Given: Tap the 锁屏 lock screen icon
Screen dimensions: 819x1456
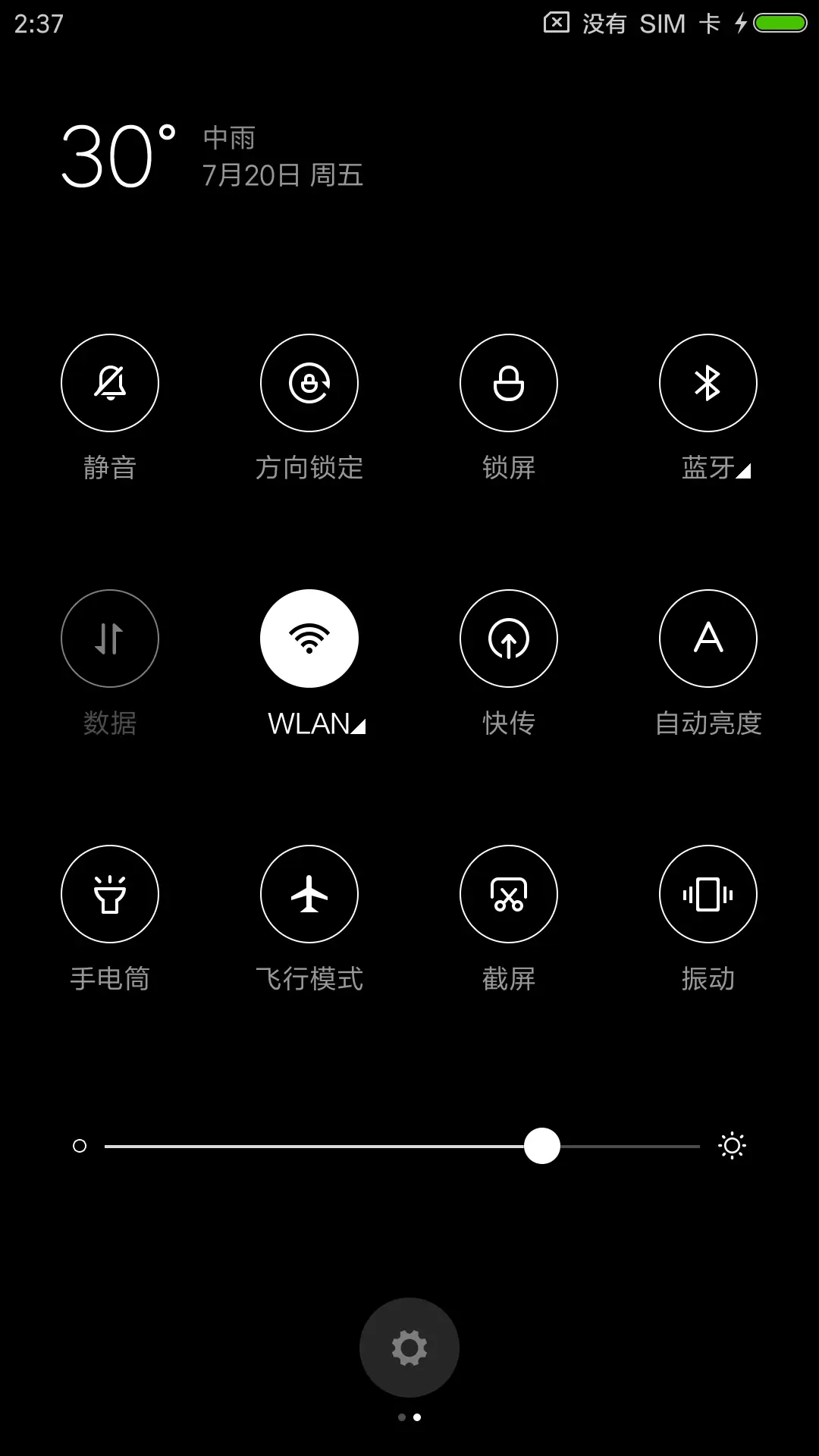Looking at the screenshot, I should click(509, 383).
